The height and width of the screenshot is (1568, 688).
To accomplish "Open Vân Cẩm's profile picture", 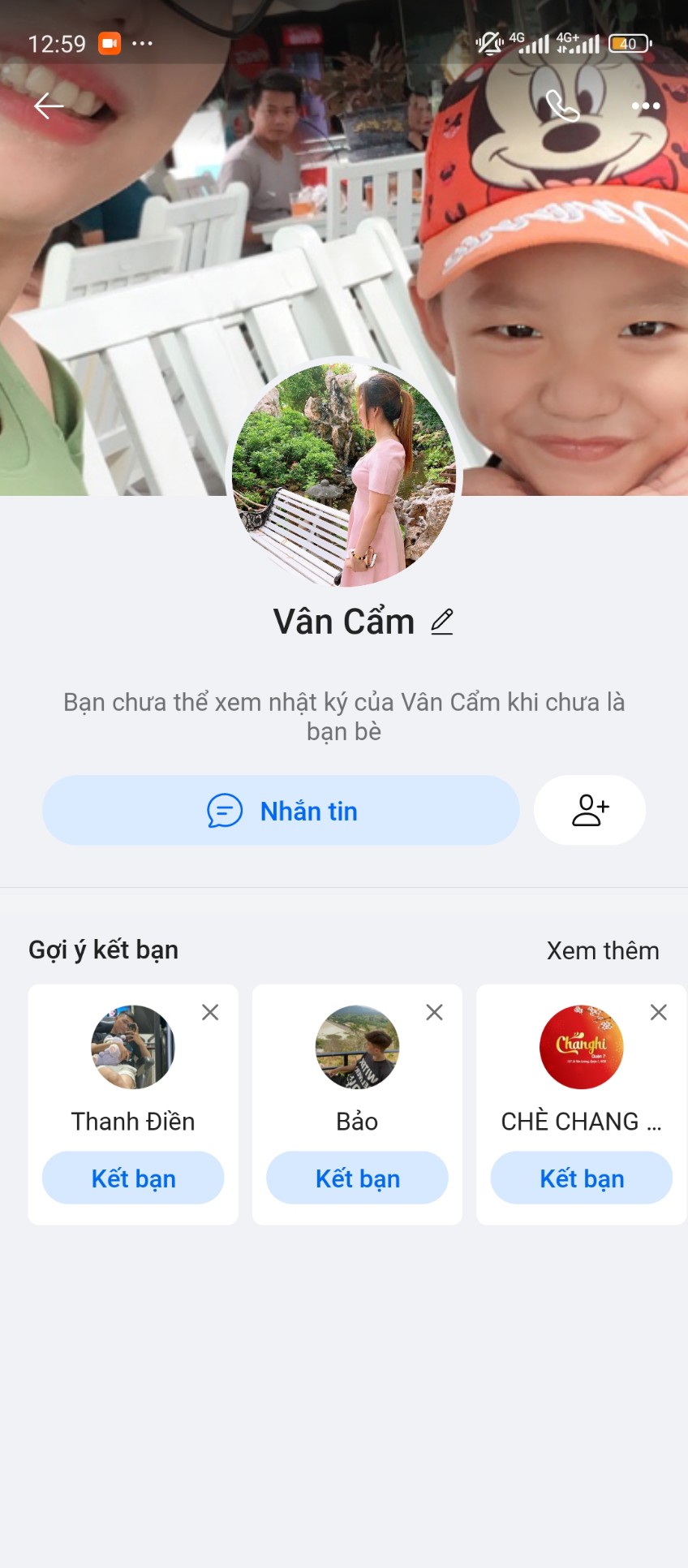I will pyautogui.click(x=344, y=475).
